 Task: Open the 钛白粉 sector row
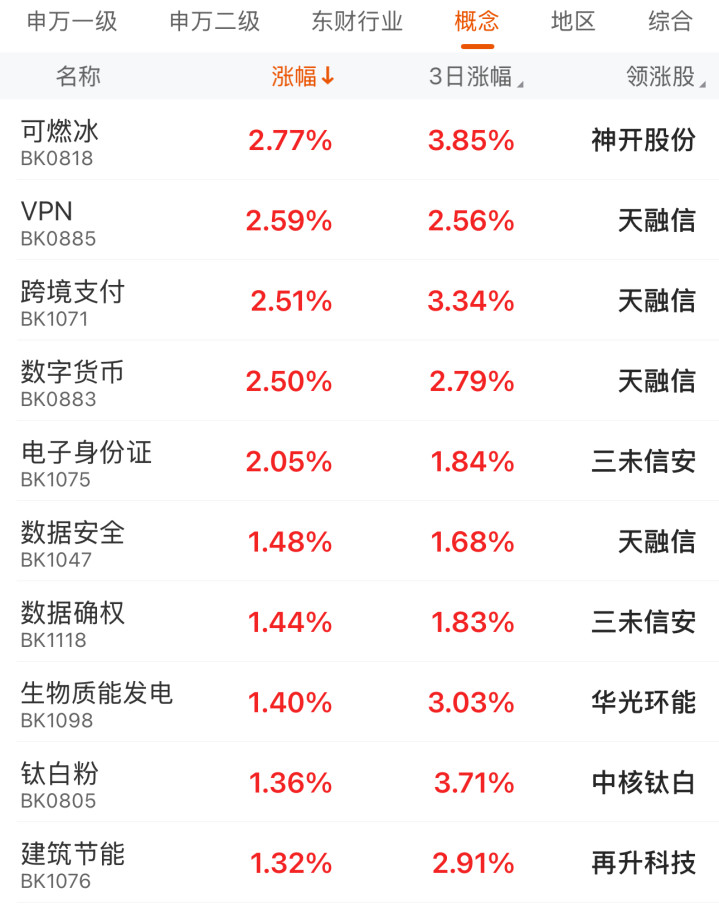(360, 782)
